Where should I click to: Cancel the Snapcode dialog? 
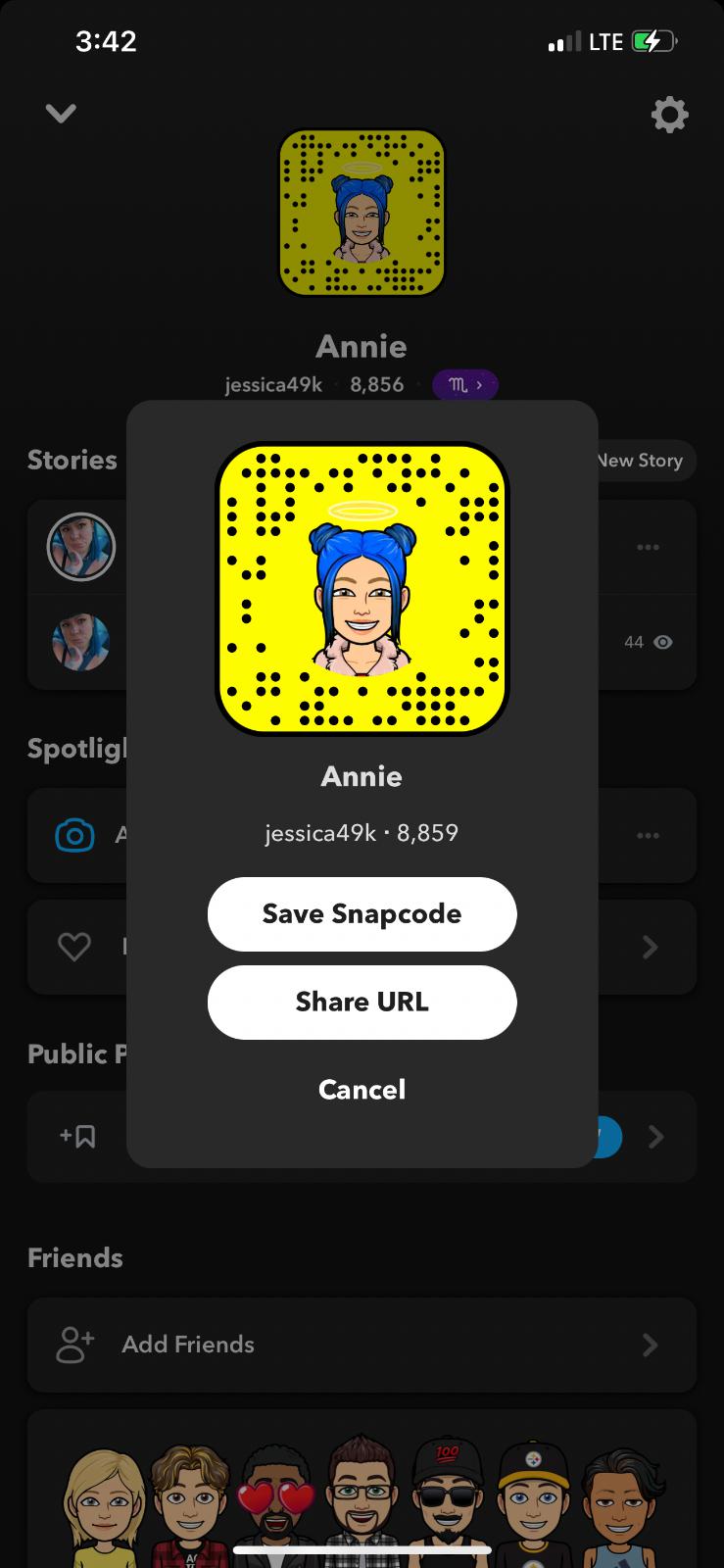(362, 1089)
